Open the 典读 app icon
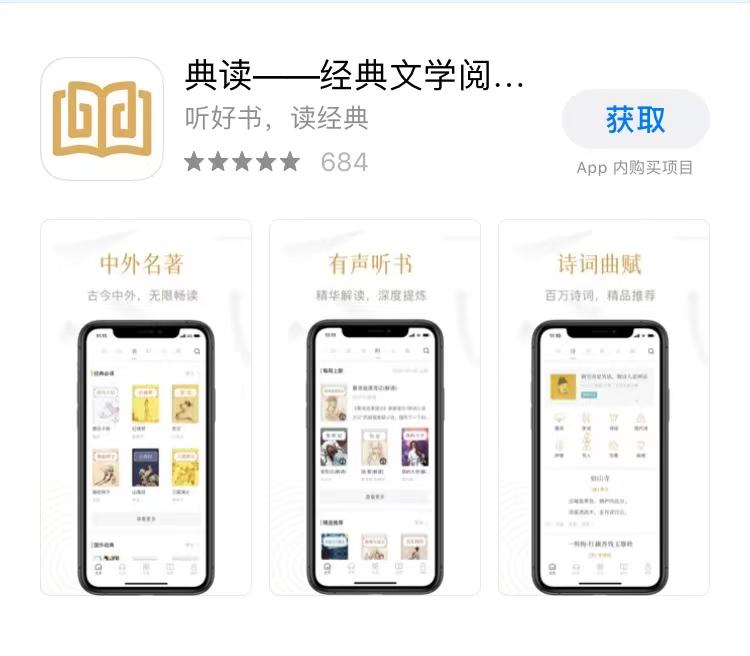The image size is (750, 656). tap(102, 119)
